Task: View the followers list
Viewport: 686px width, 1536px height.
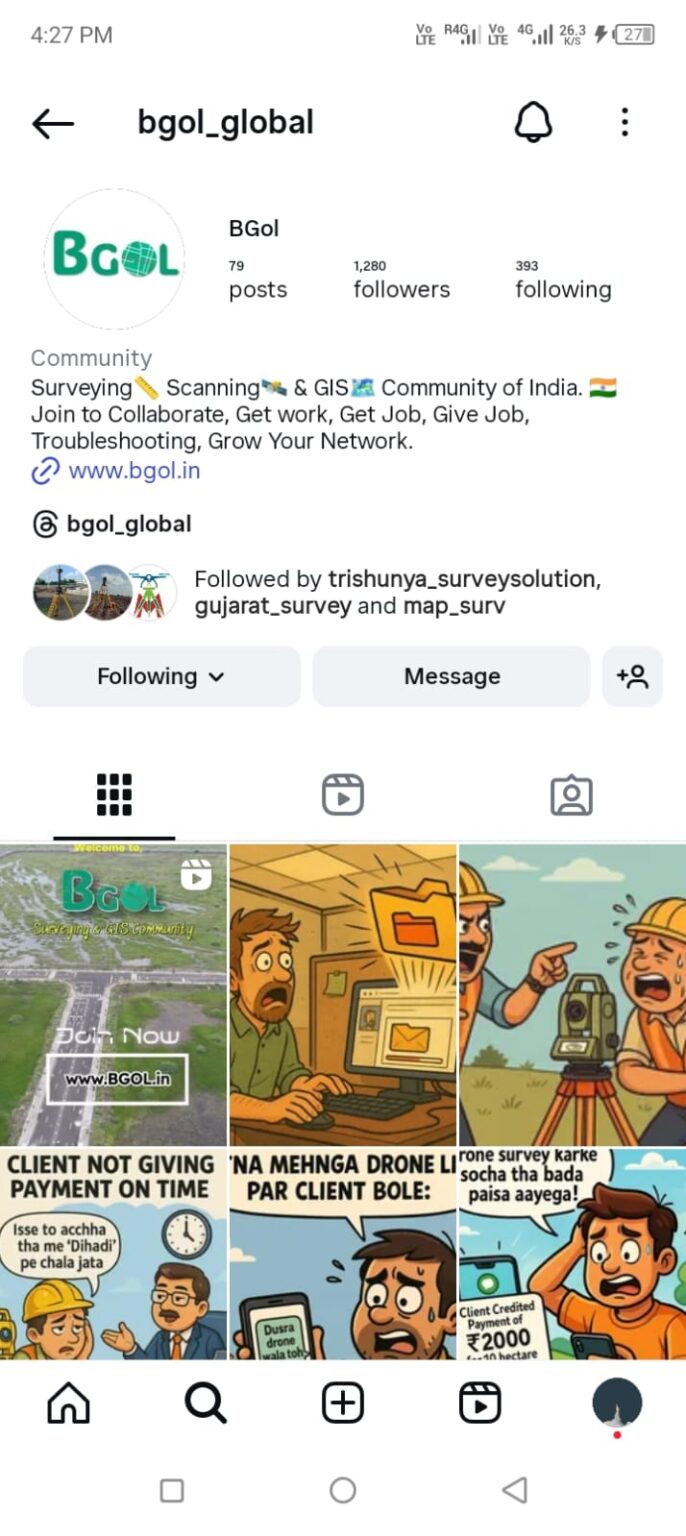Action: 401,280
